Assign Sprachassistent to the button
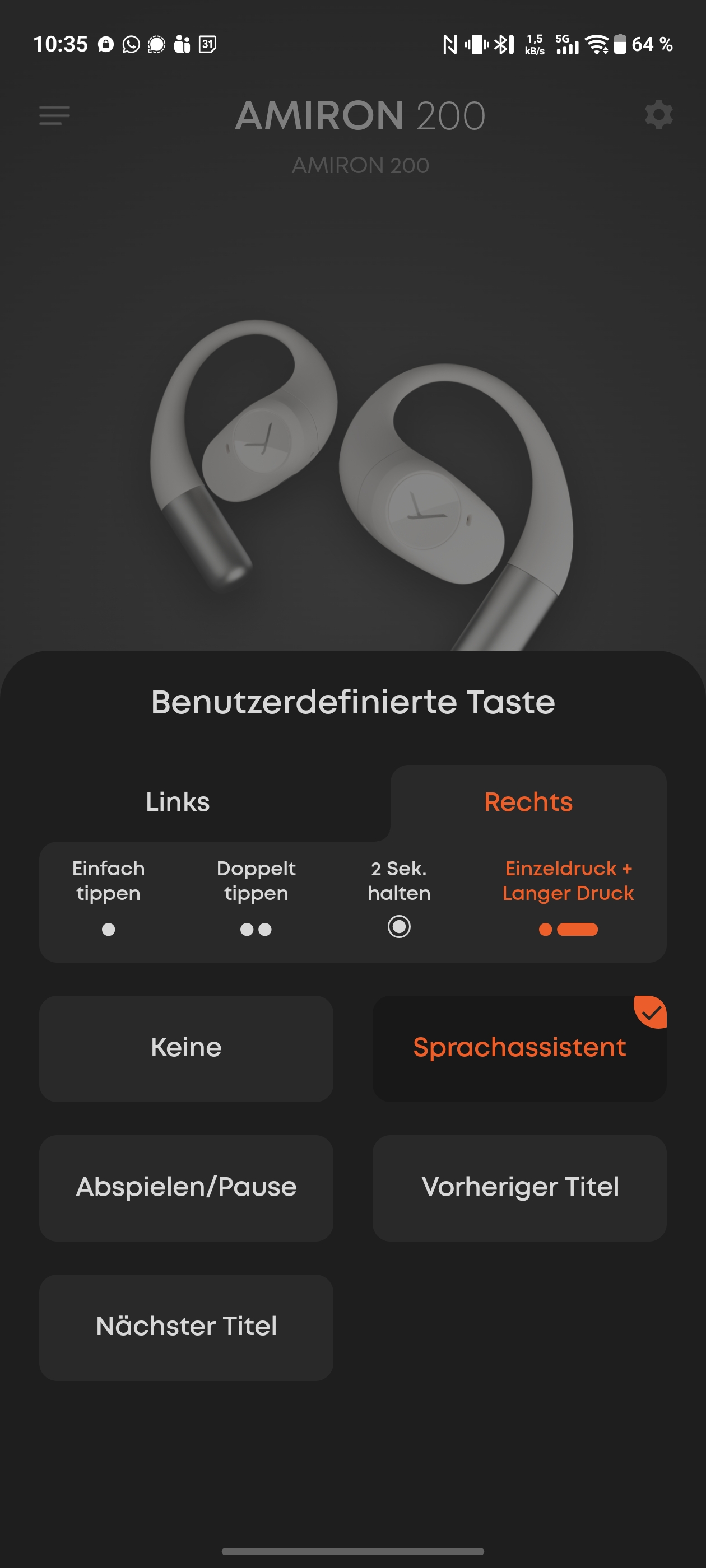 point(519,1048)
